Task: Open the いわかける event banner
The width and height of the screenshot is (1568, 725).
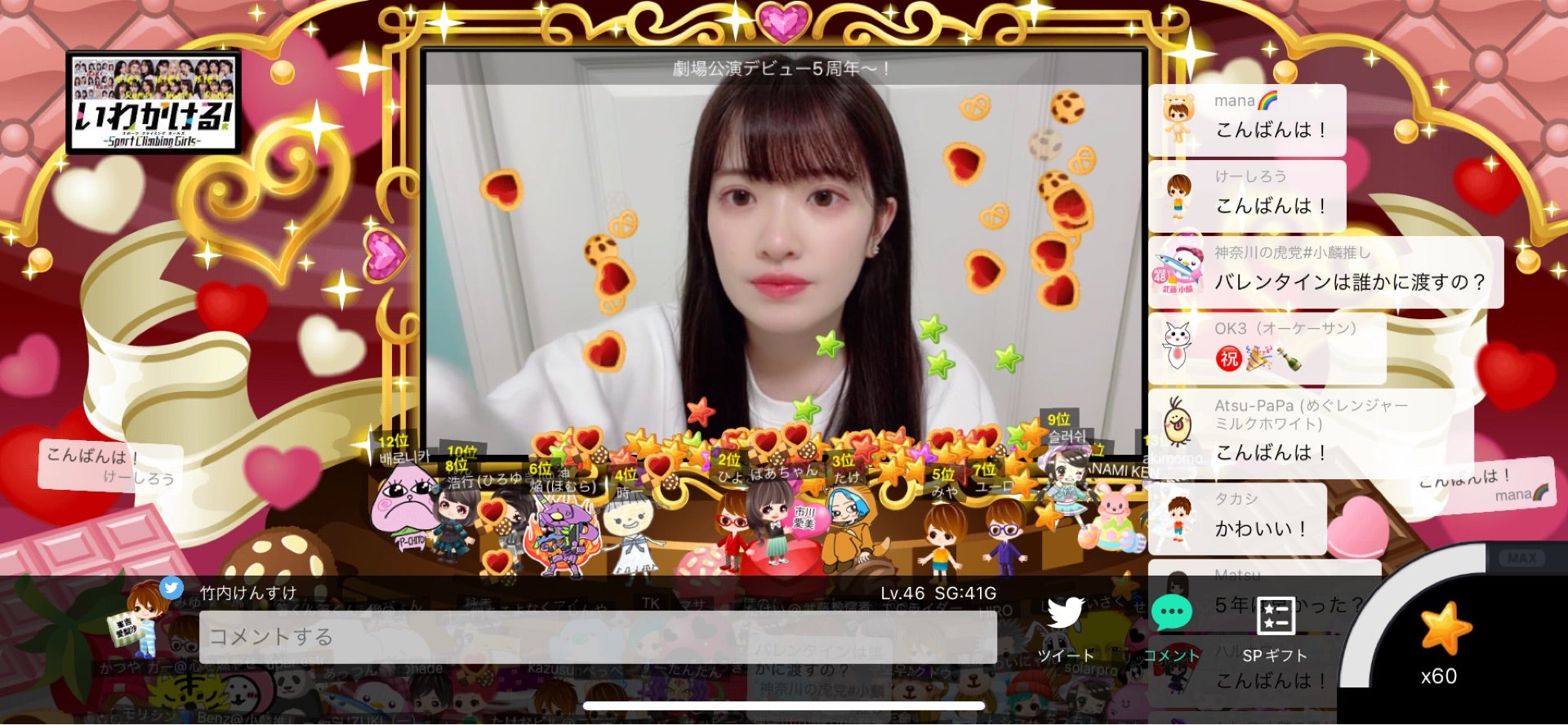Action: [154, 103]
